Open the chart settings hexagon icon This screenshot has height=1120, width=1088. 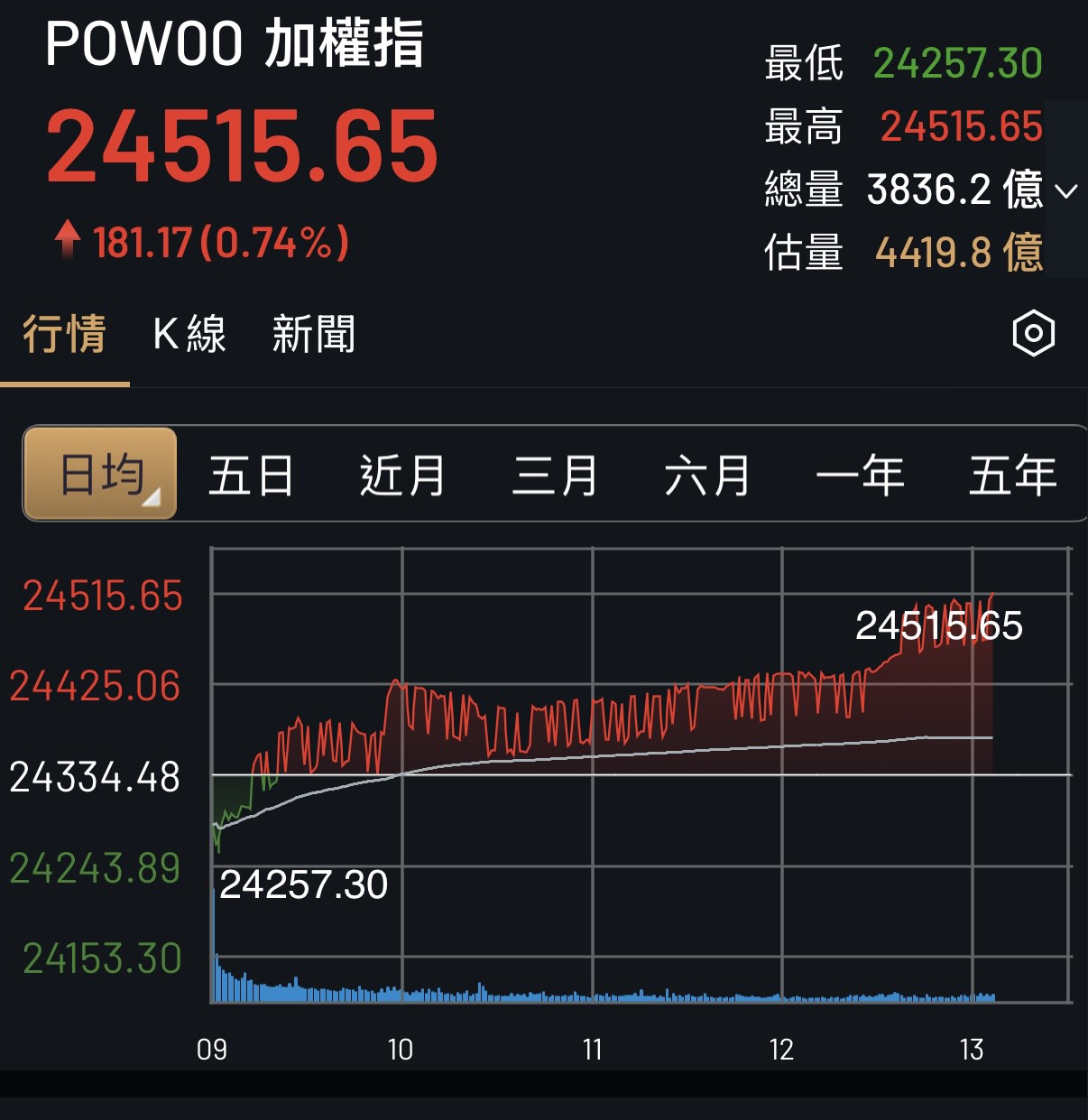(x=1033, y=333)
